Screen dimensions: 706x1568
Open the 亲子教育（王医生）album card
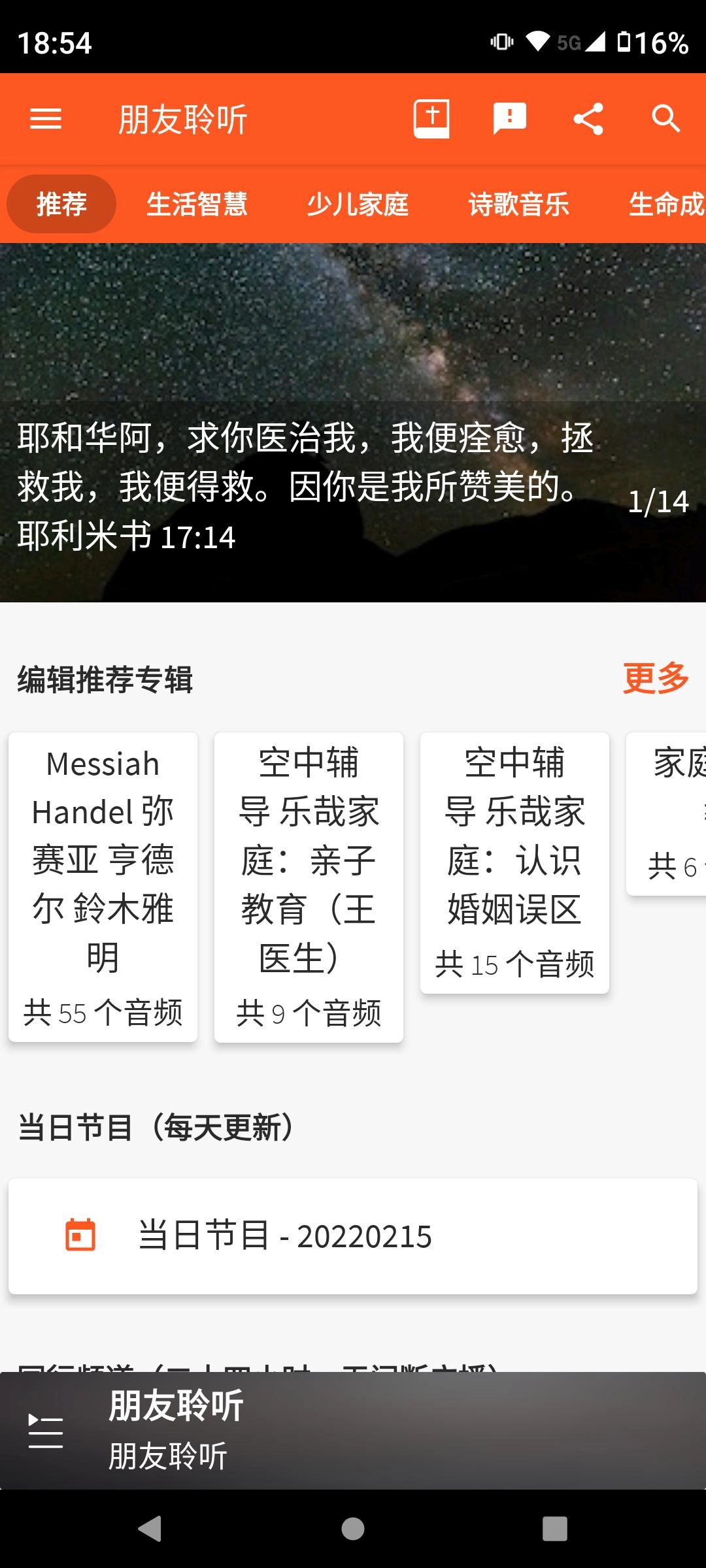coord(309,887)
